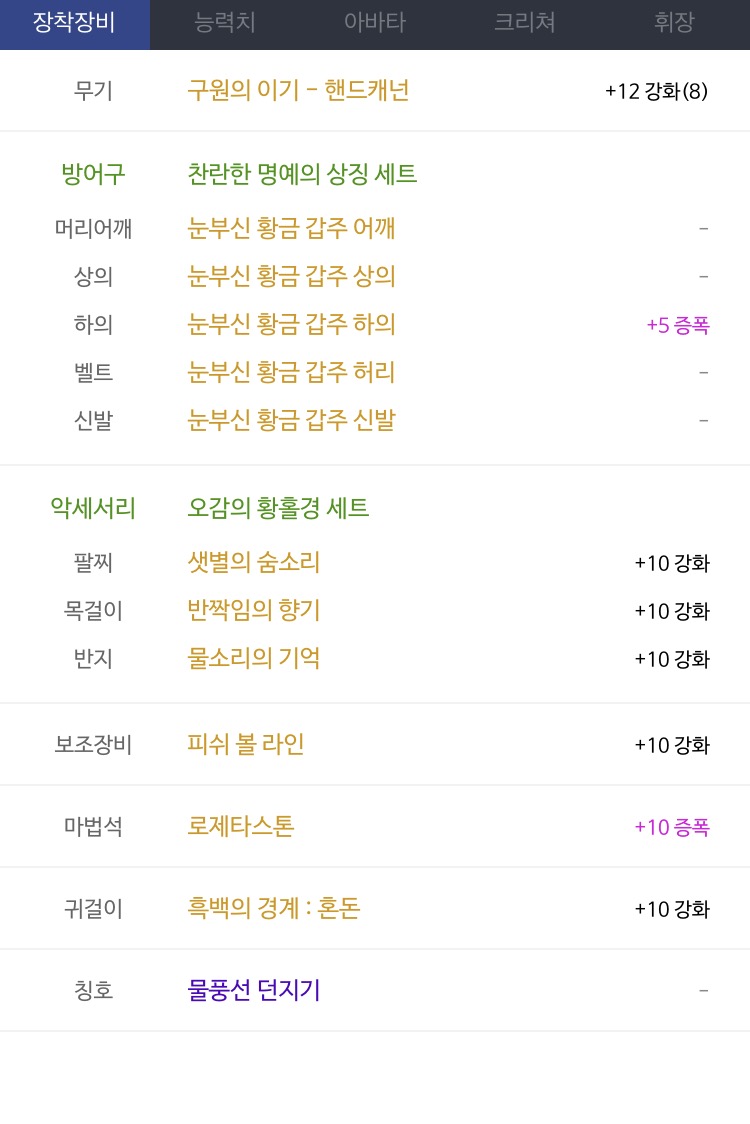The image size is (750, 1124).
Task: Switch to the 능력치 tab
Action: point(225,23)
